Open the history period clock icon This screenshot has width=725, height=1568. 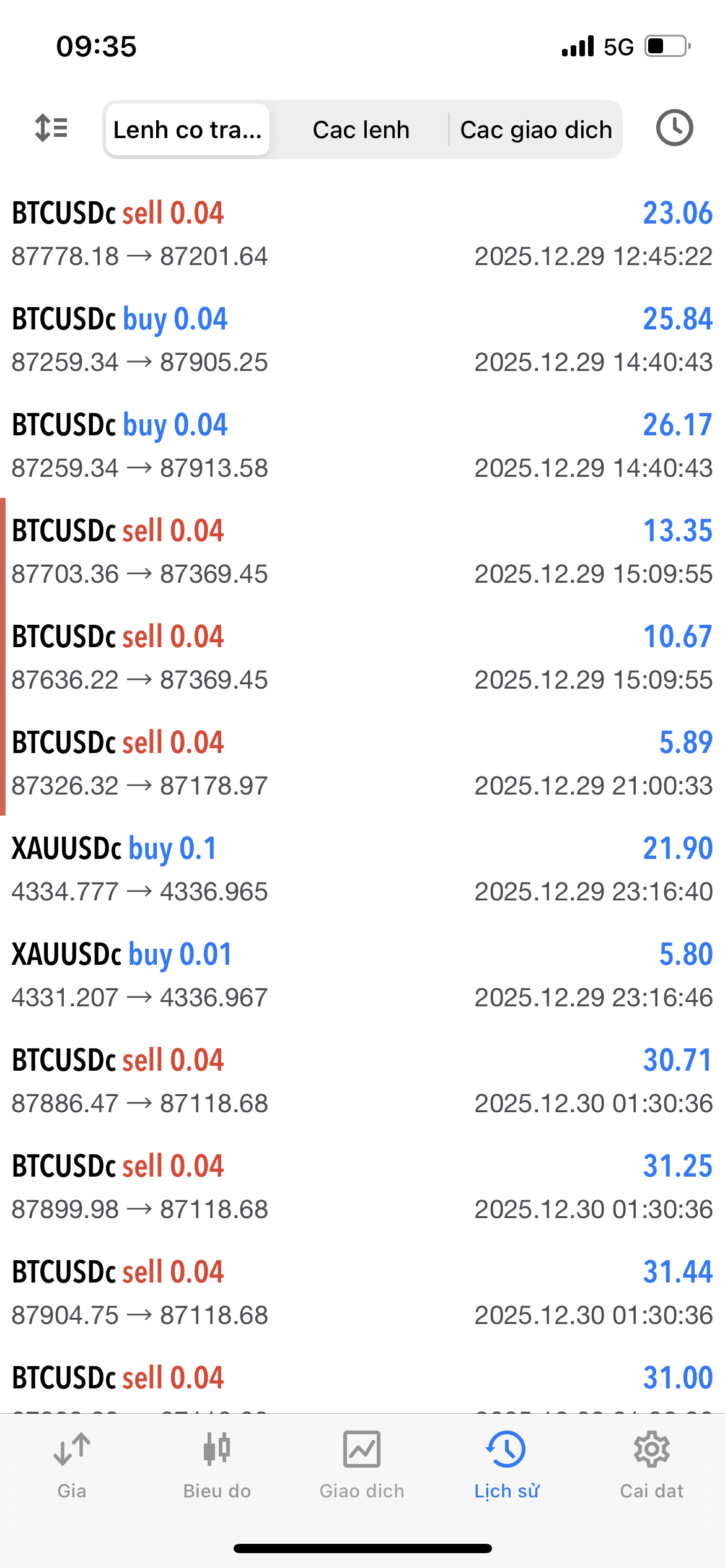[x=674, y=128]
